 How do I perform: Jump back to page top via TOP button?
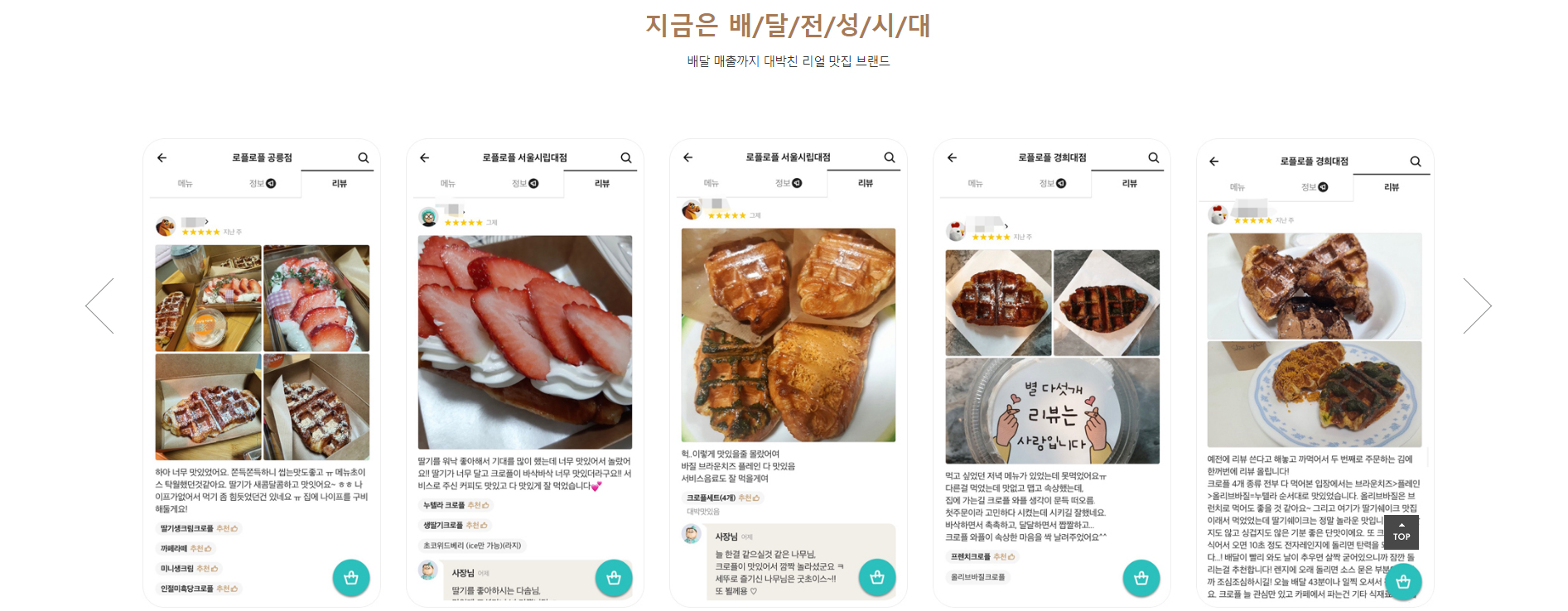tap(1402, 532)
